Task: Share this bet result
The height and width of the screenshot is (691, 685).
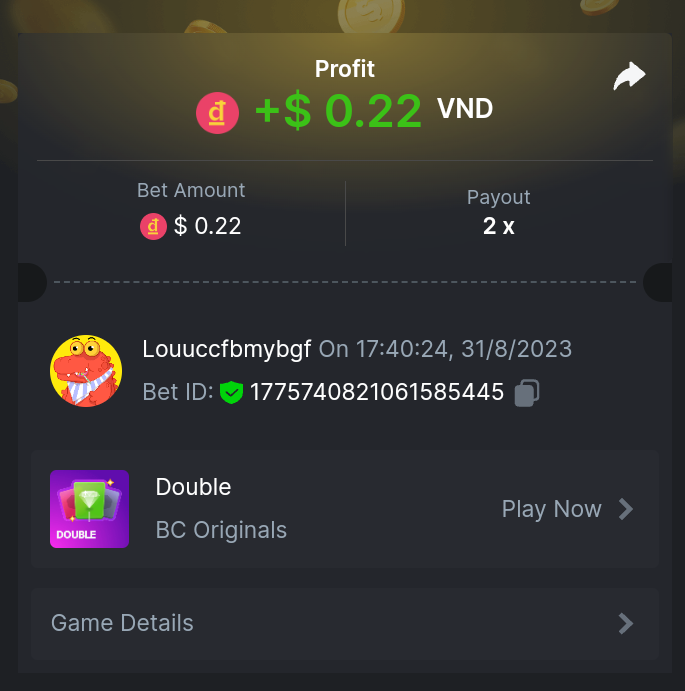Action: [629, 76]
